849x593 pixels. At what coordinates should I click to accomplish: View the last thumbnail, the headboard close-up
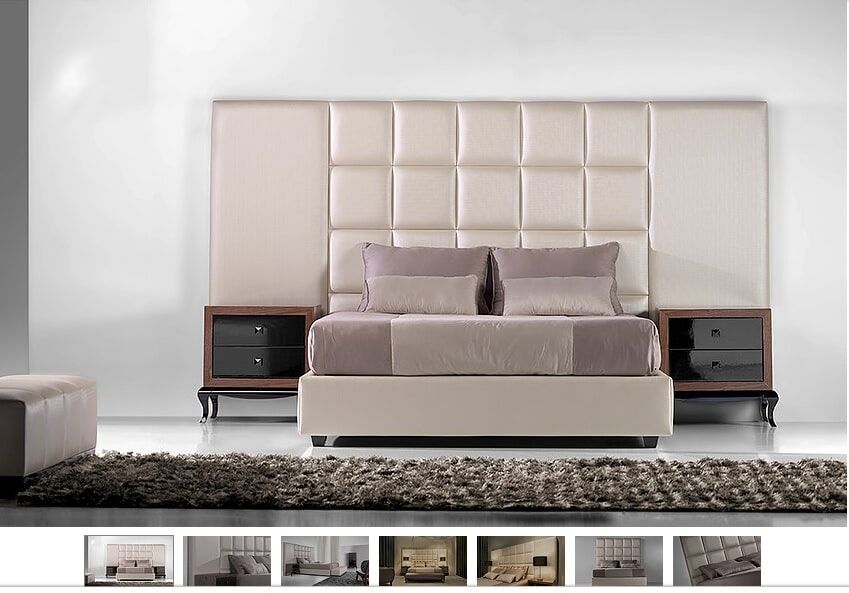pyautogui.click(x=716, y=560)
